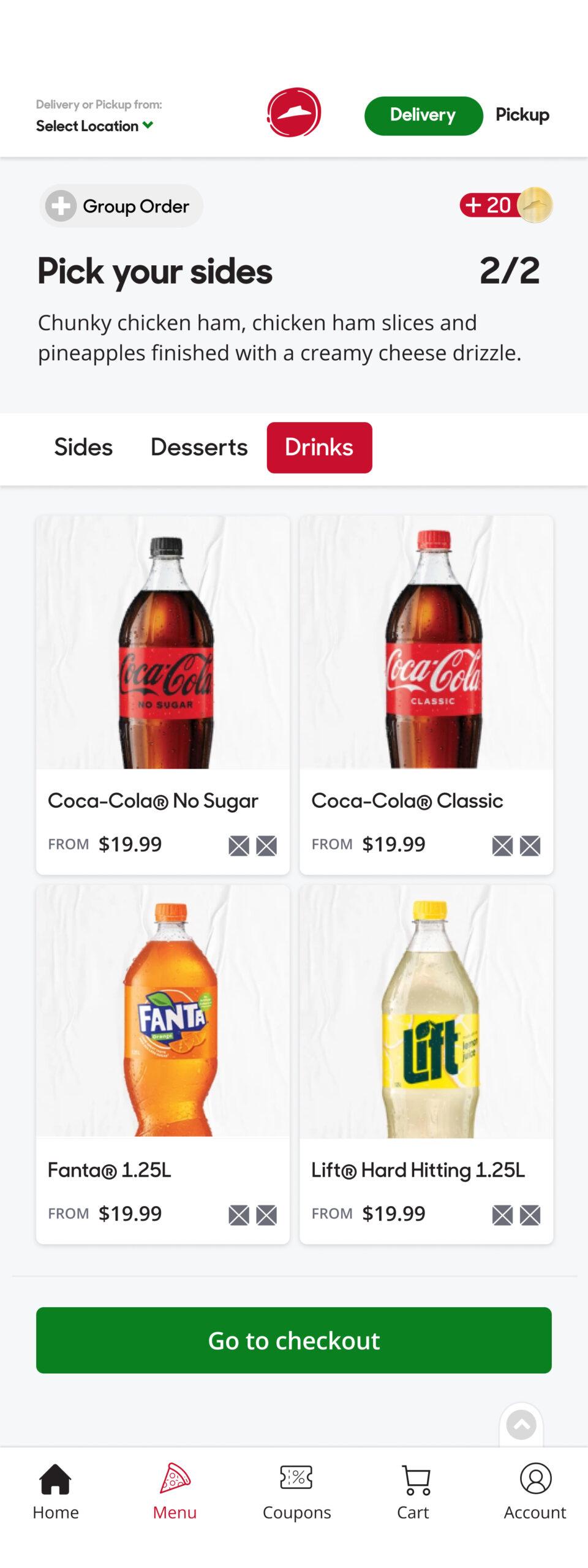The height and width of the screenshot is (1568, 588).
Task: Open the Coupons tab
Action: pos(296,1492)
